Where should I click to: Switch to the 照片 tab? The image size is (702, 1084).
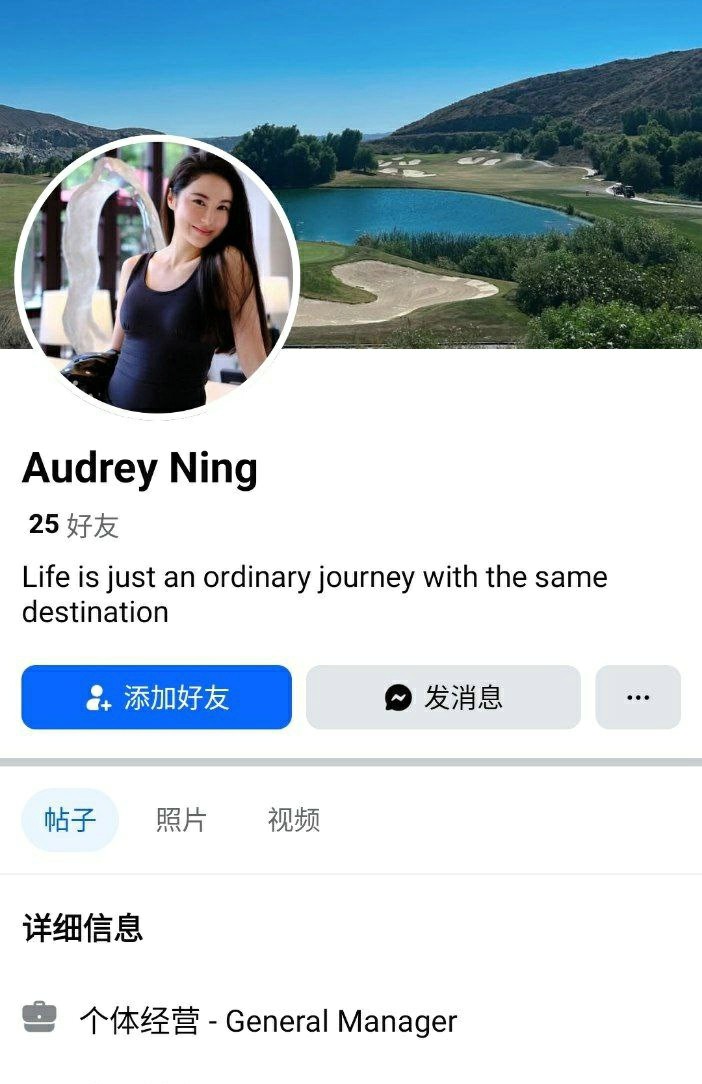181,820
